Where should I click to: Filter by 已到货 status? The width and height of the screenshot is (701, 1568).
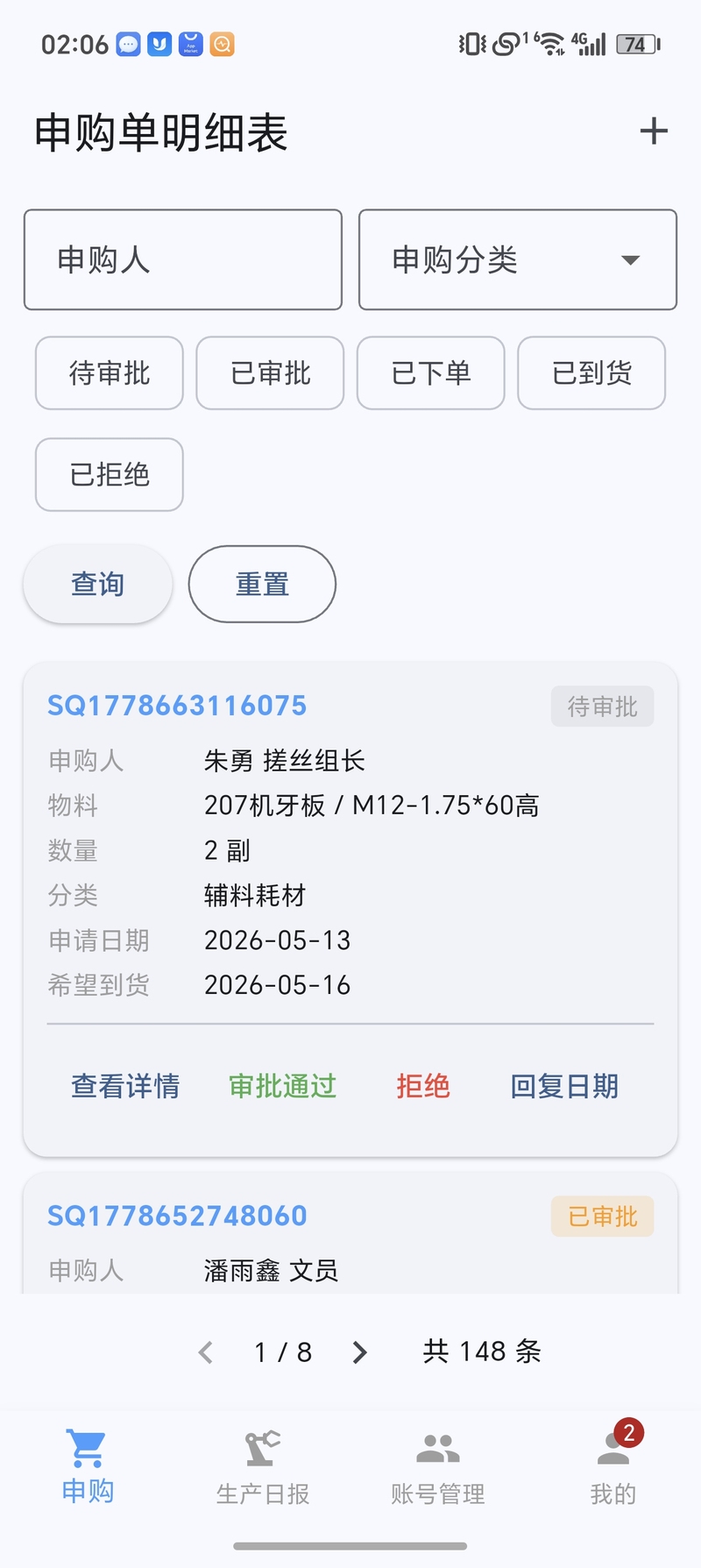[x=591, y=373]
